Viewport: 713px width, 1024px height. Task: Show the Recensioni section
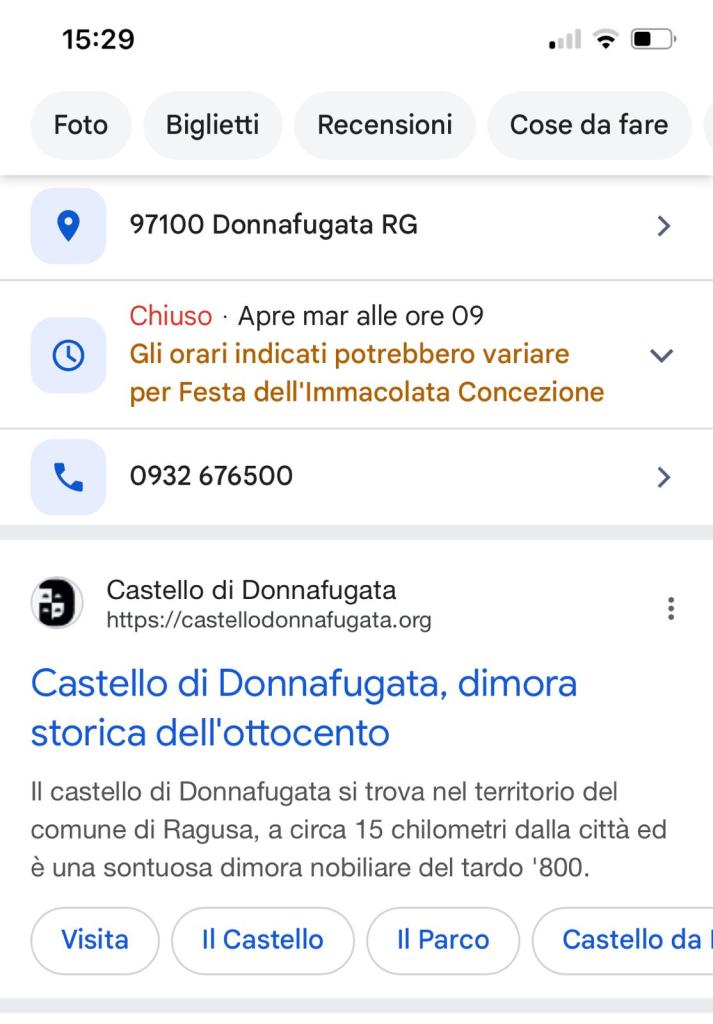click(x=384, y=125)
